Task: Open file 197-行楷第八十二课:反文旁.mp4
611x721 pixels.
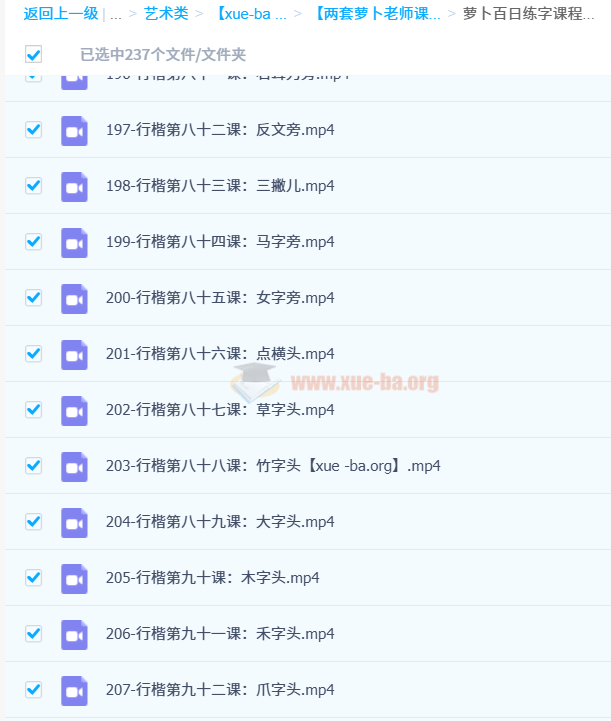Action: coord(219,130)
